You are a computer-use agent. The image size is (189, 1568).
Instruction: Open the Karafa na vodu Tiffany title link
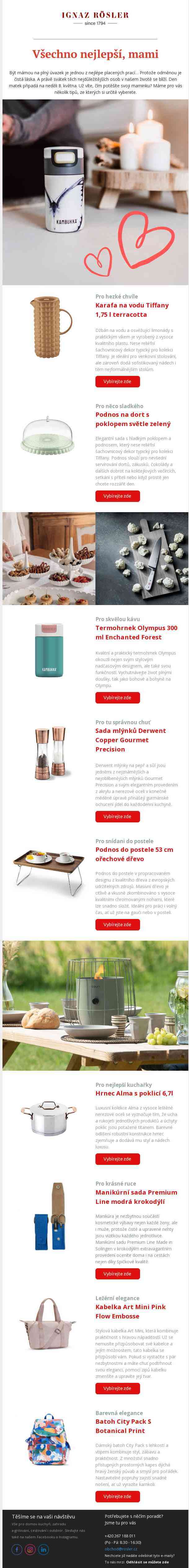[132, 310]
